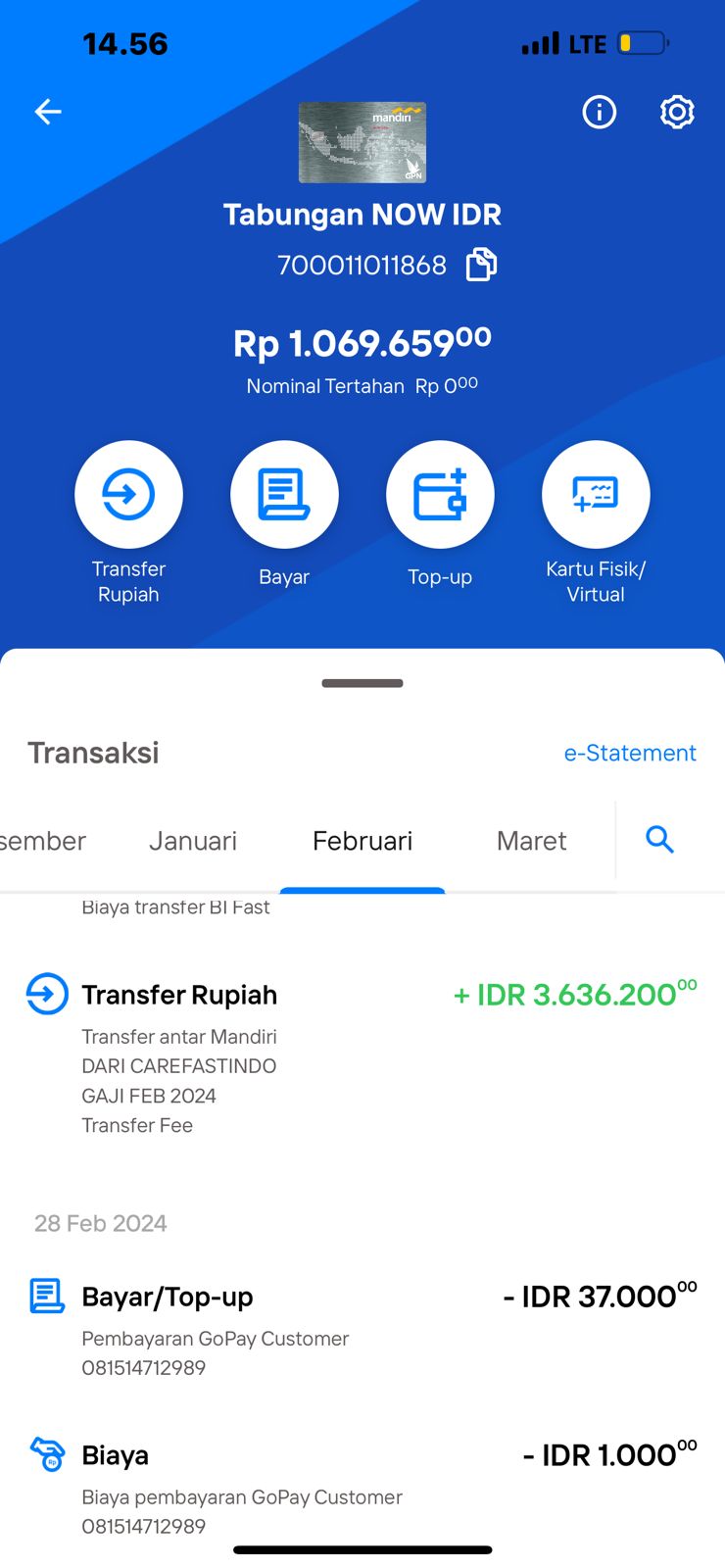Switch to the Januari tab
This screenshot has height=1568, width=725.
[193, 841]
